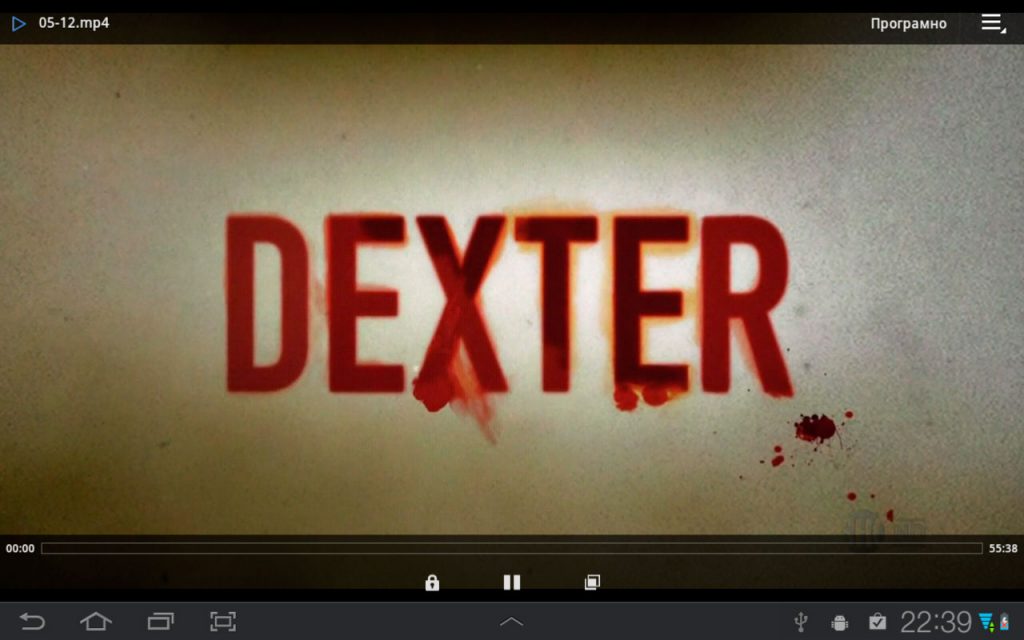This screenshot has height=640, width=1024.
Task: Seek along the video progress bar
Action: (x=511, y=548)
